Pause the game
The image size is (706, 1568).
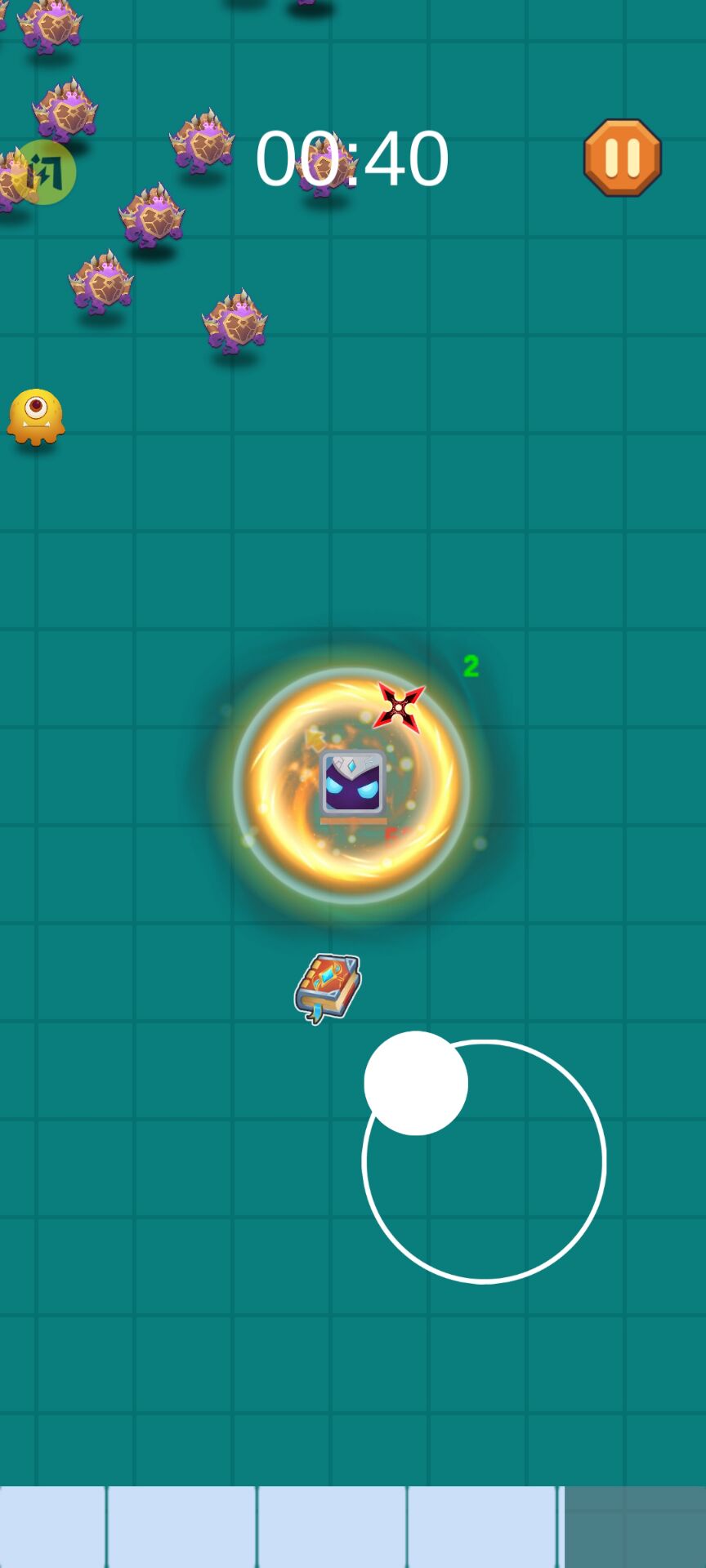622,158
